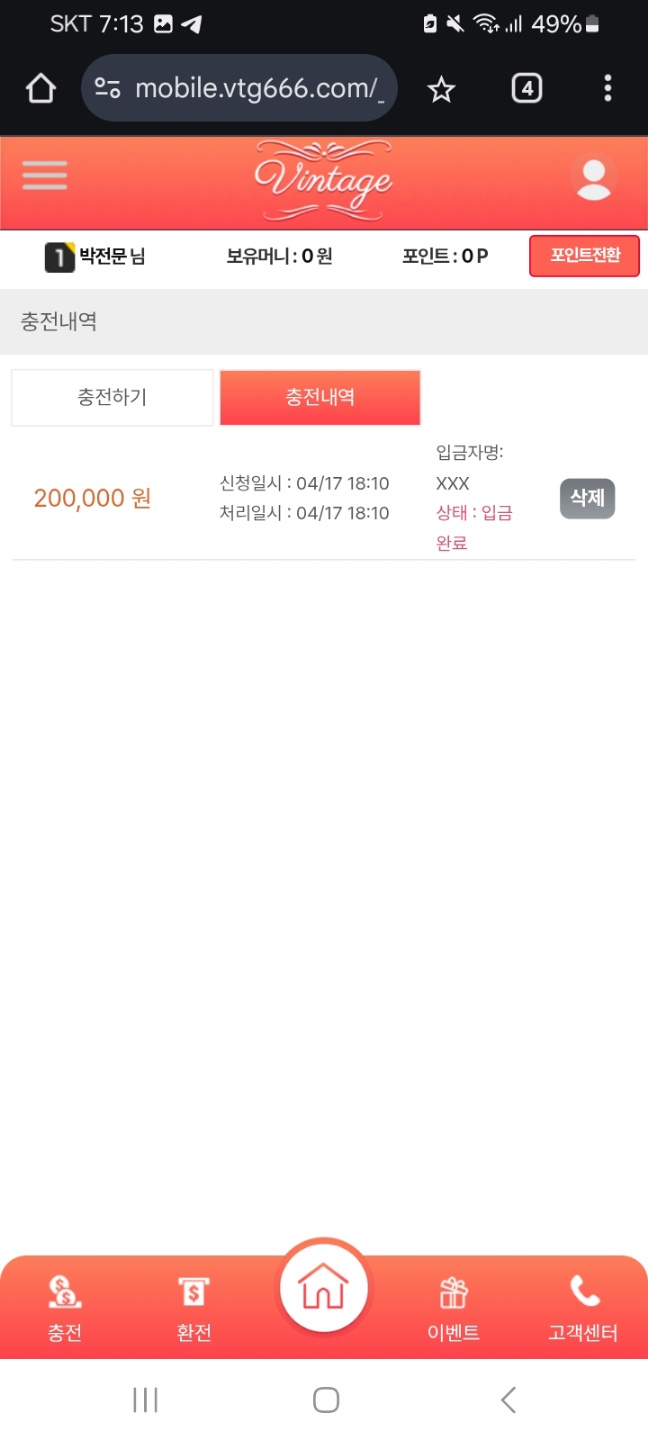This screenshot has height=1440, width=648.
Task: Return to the home screen via house icon
Action: (324, 1287)
